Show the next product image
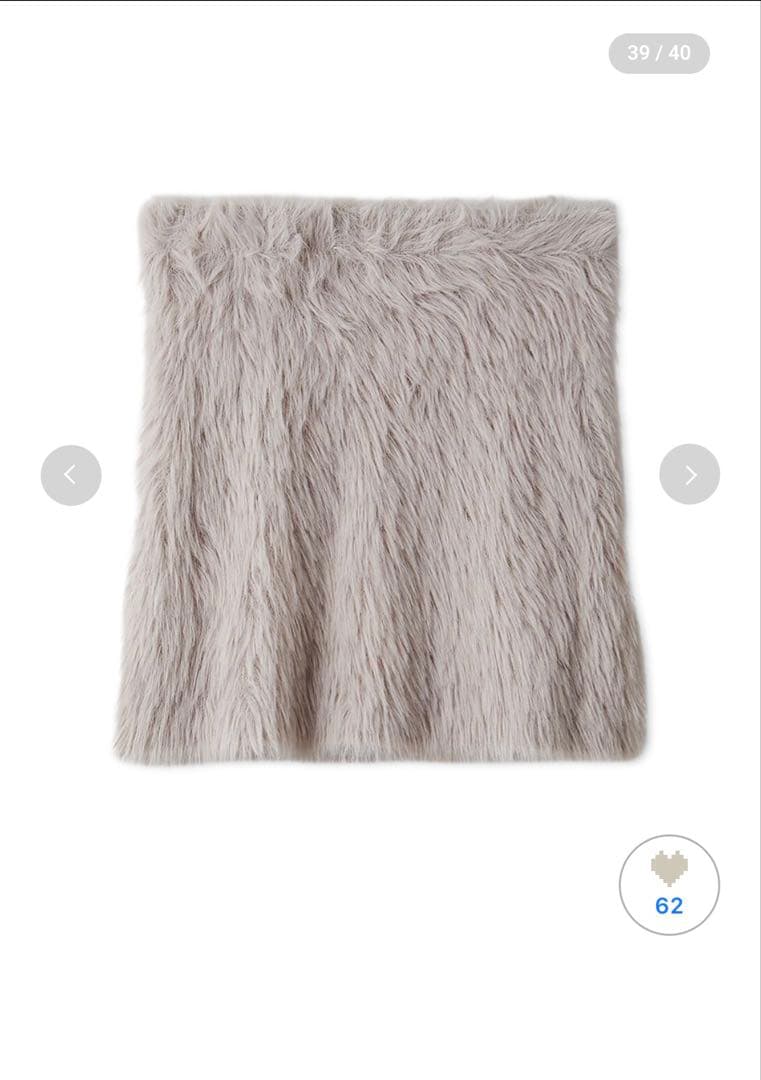 pos(689,474)
